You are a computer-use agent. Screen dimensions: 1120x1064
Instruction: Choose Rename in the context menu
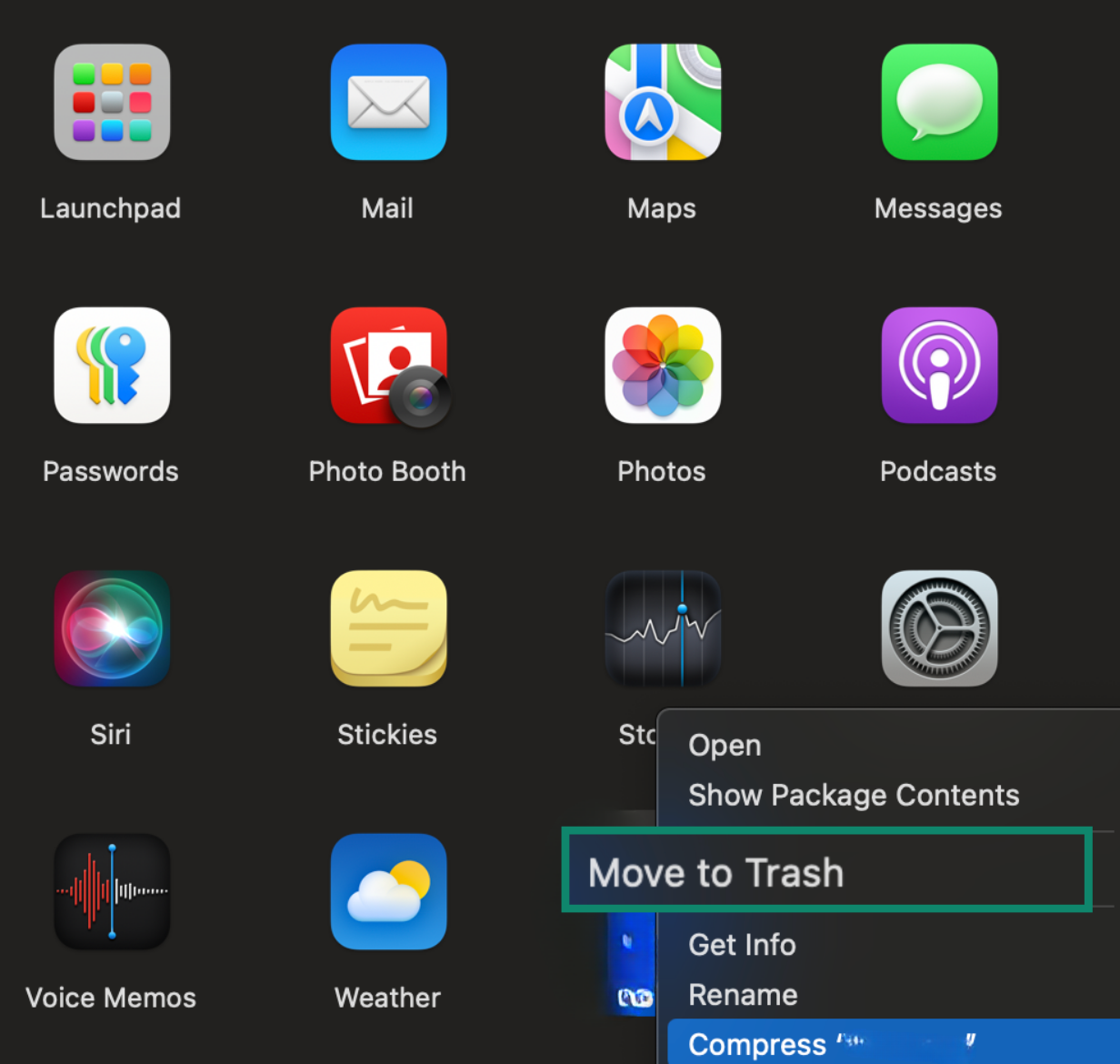pos(743,995)
